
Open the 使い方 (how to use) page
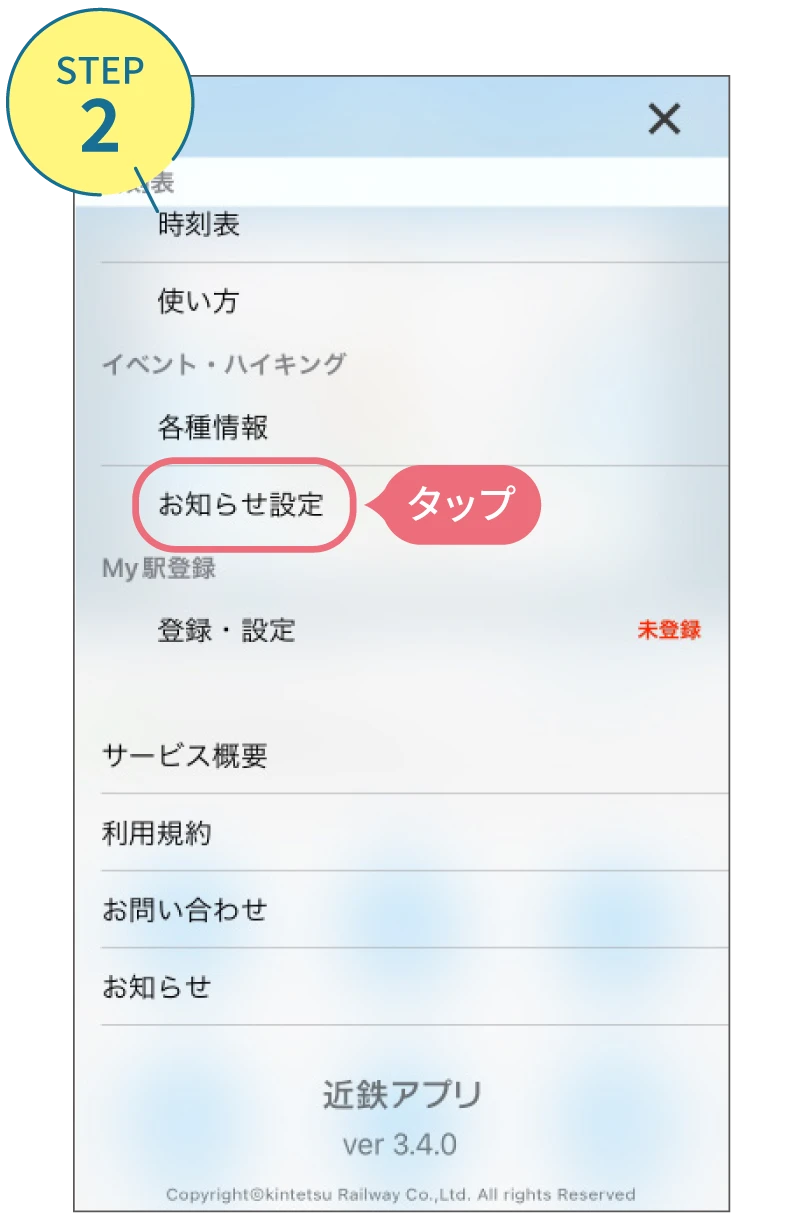coord(197,302)
